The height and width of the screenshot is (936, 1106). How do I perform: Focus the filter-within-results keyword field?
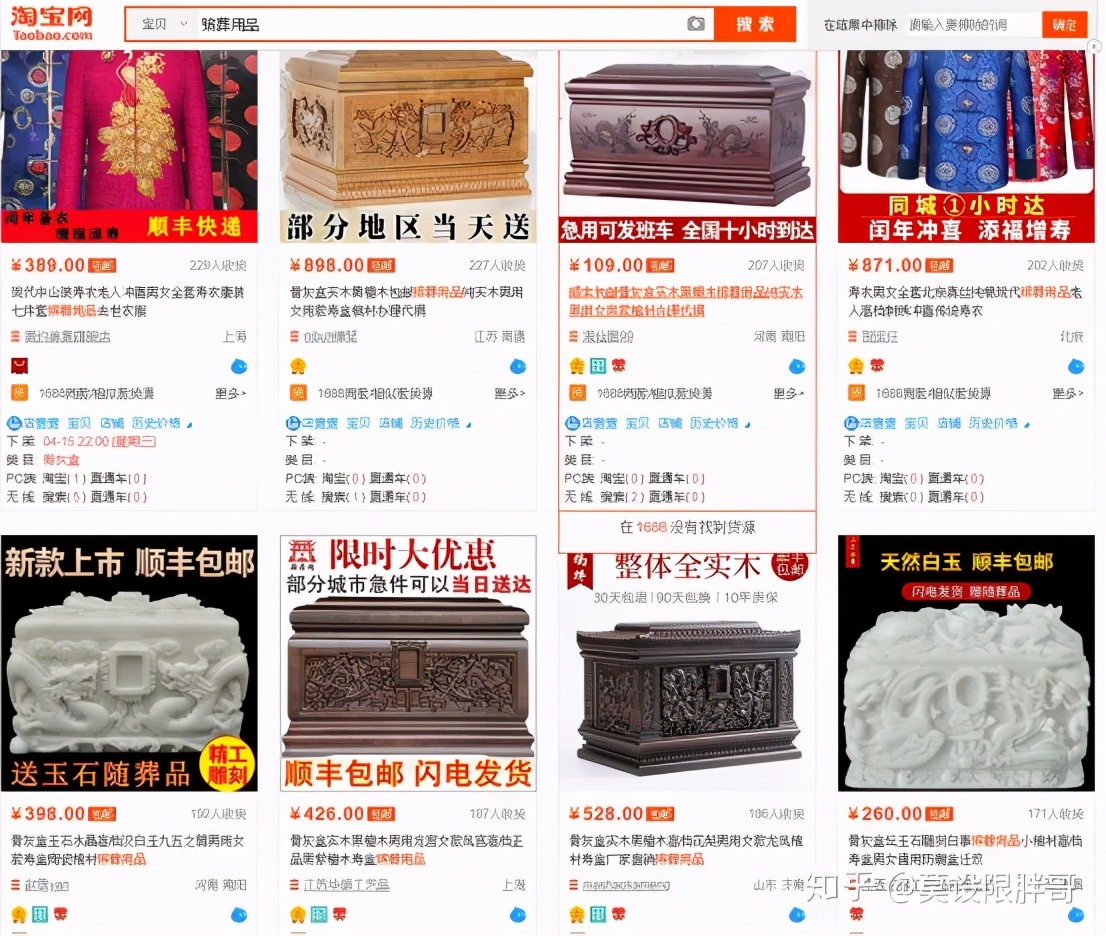[970, 25]
